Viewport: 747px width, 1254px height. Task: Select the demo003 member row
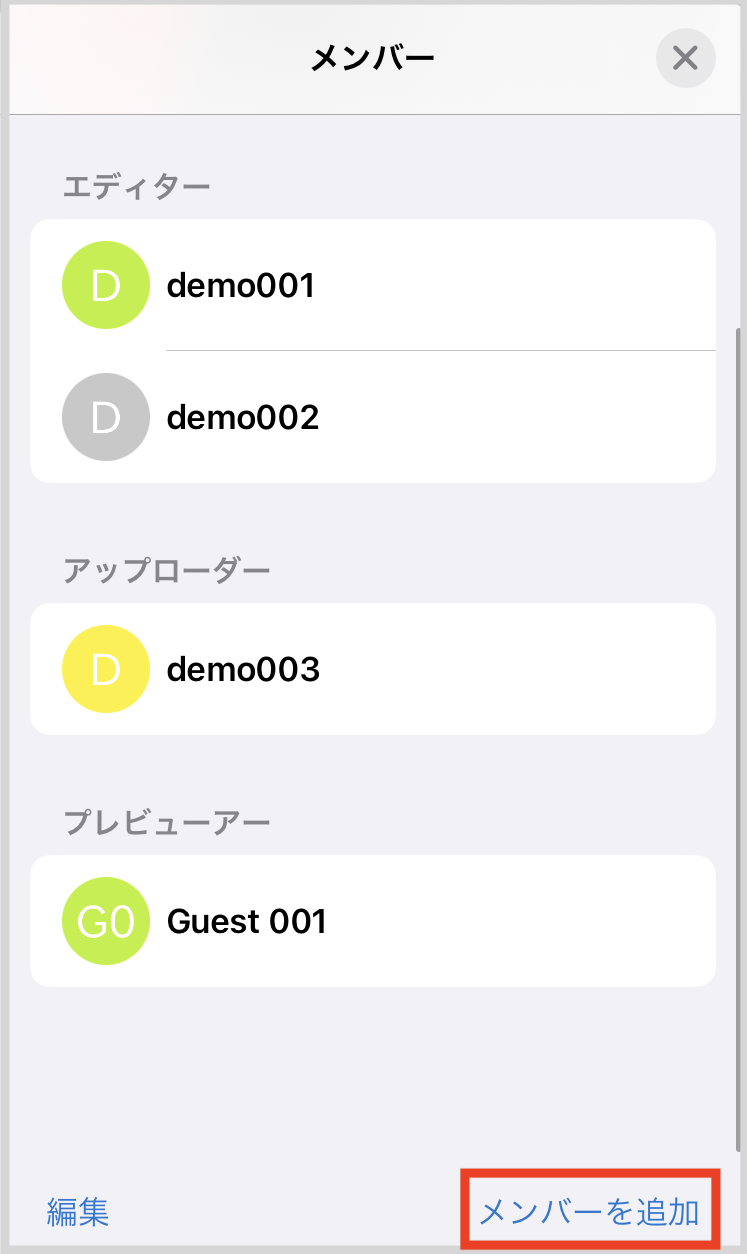click(x=400, y=669)
